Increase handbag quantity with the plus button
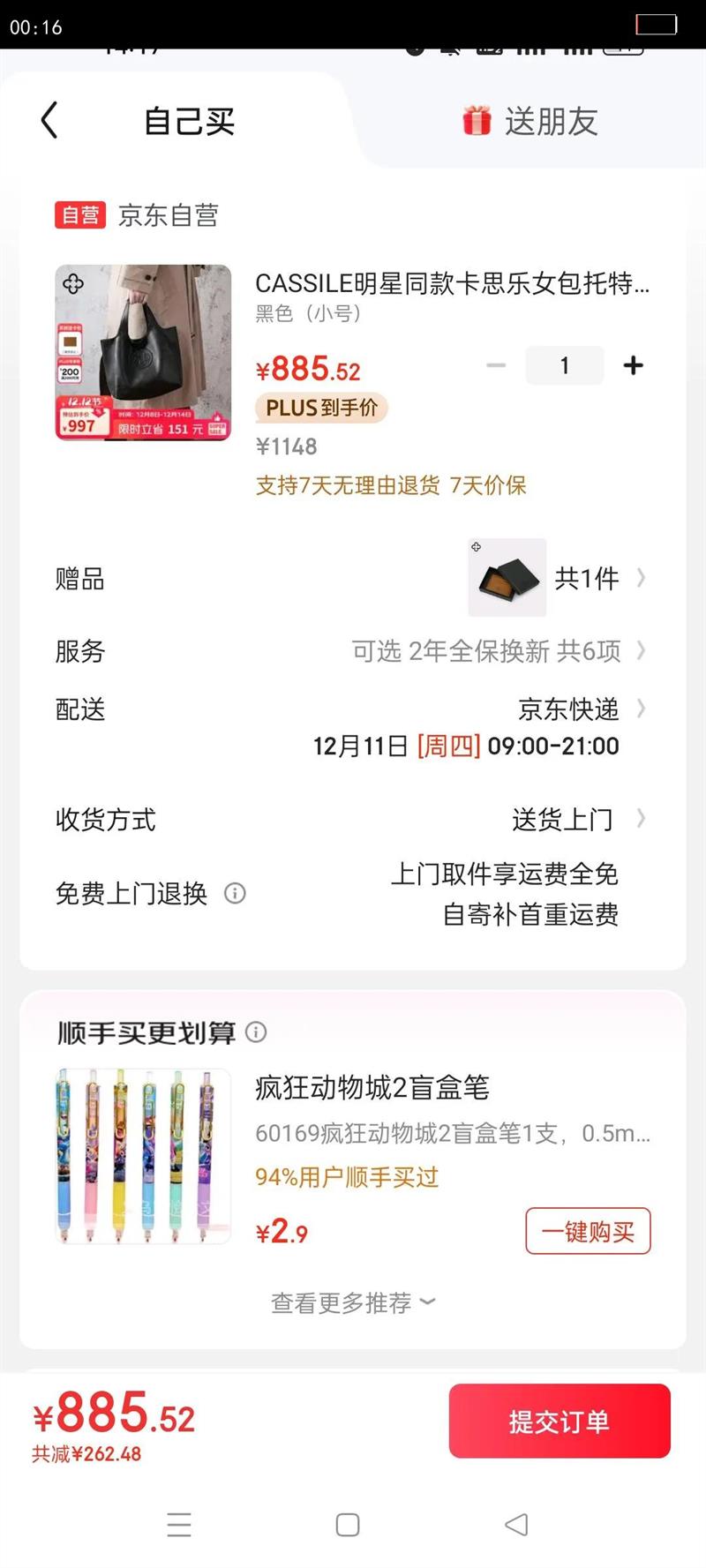Viewport: 706px width, 1568px height. (x=633, y=365)
